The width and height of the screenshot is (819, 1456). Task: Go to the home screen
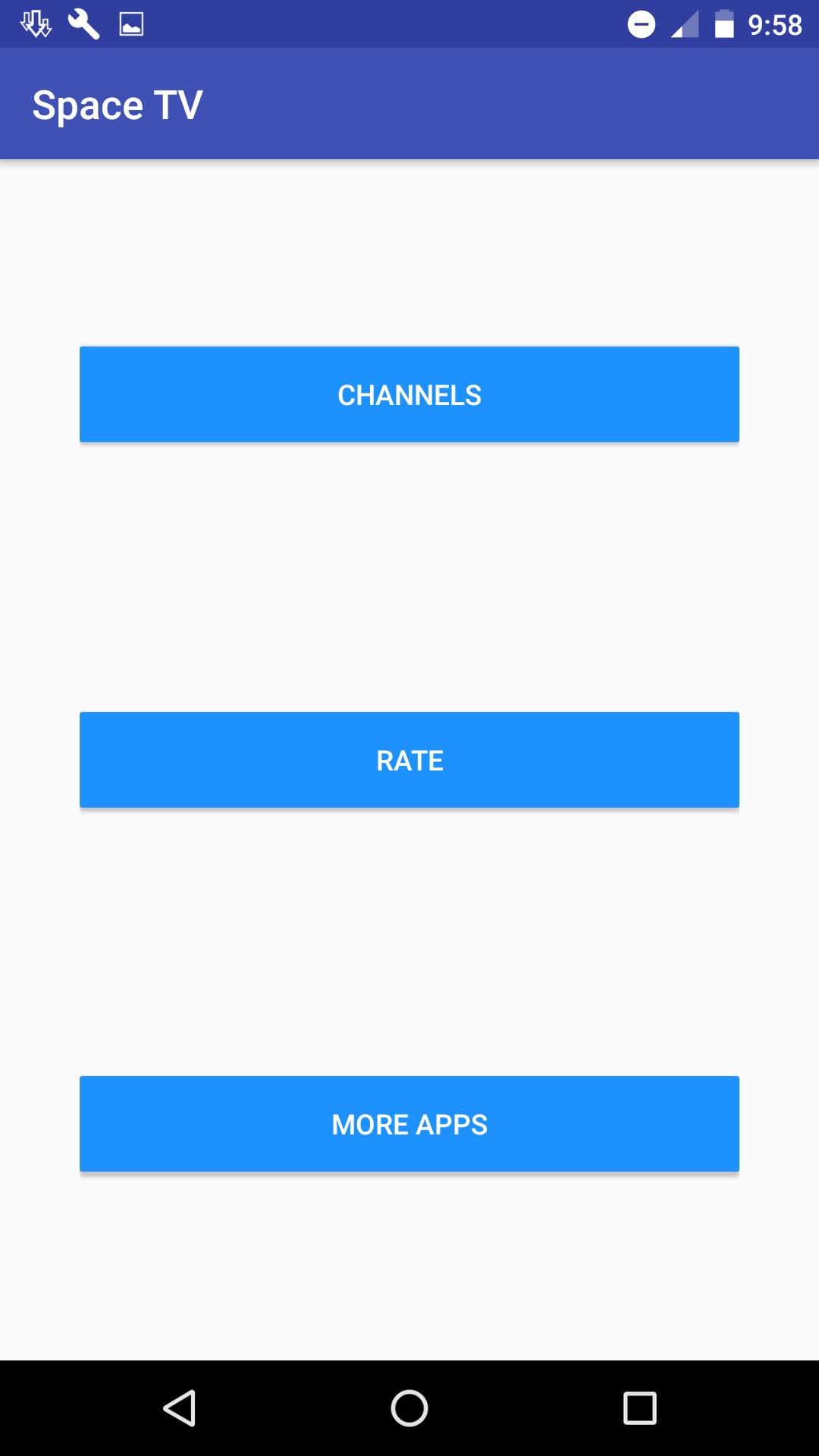[x=409, y=1408]
